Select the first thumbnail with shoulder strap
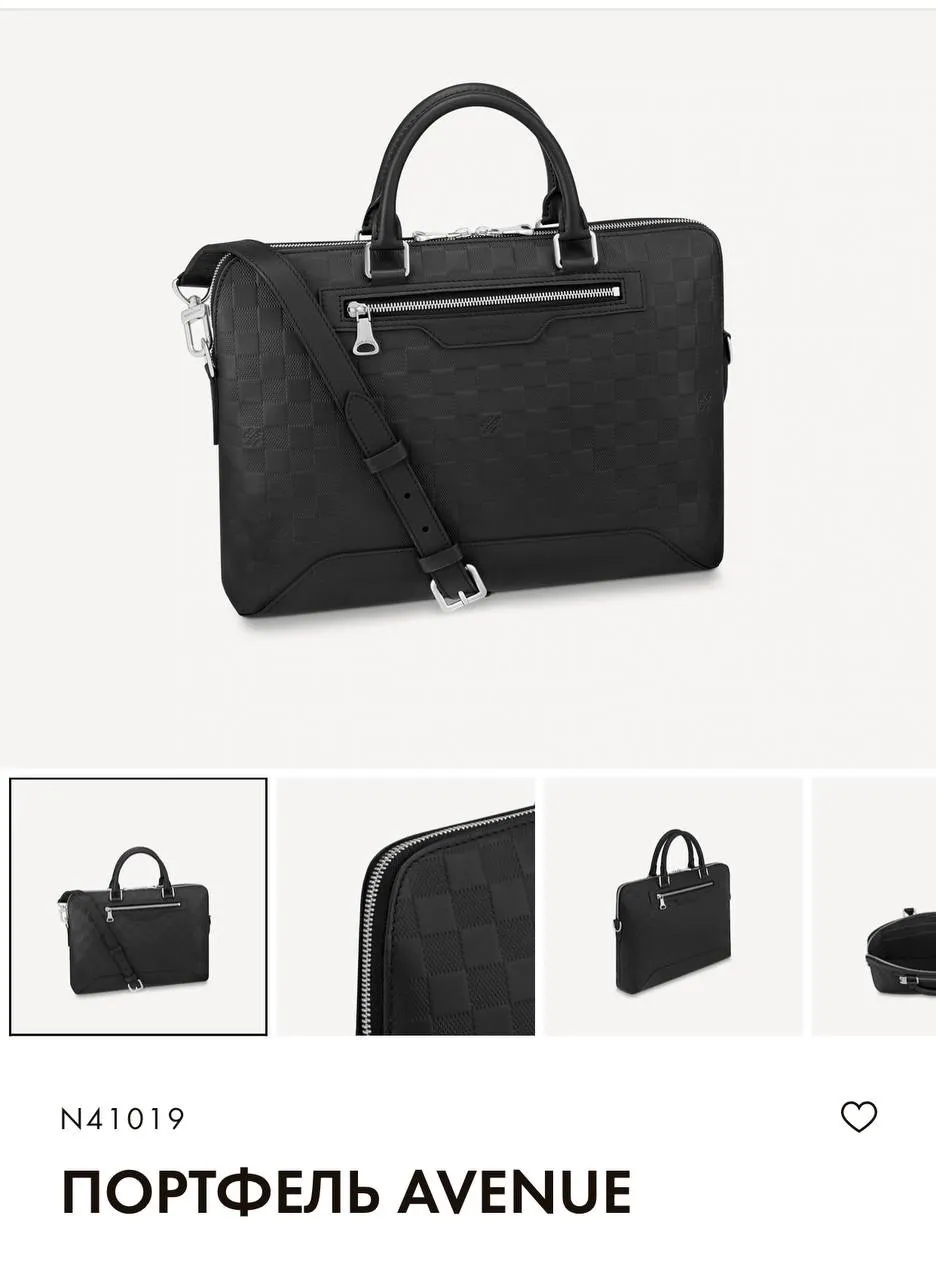Viewport: 936px width, 1280px height. point(139,907)
